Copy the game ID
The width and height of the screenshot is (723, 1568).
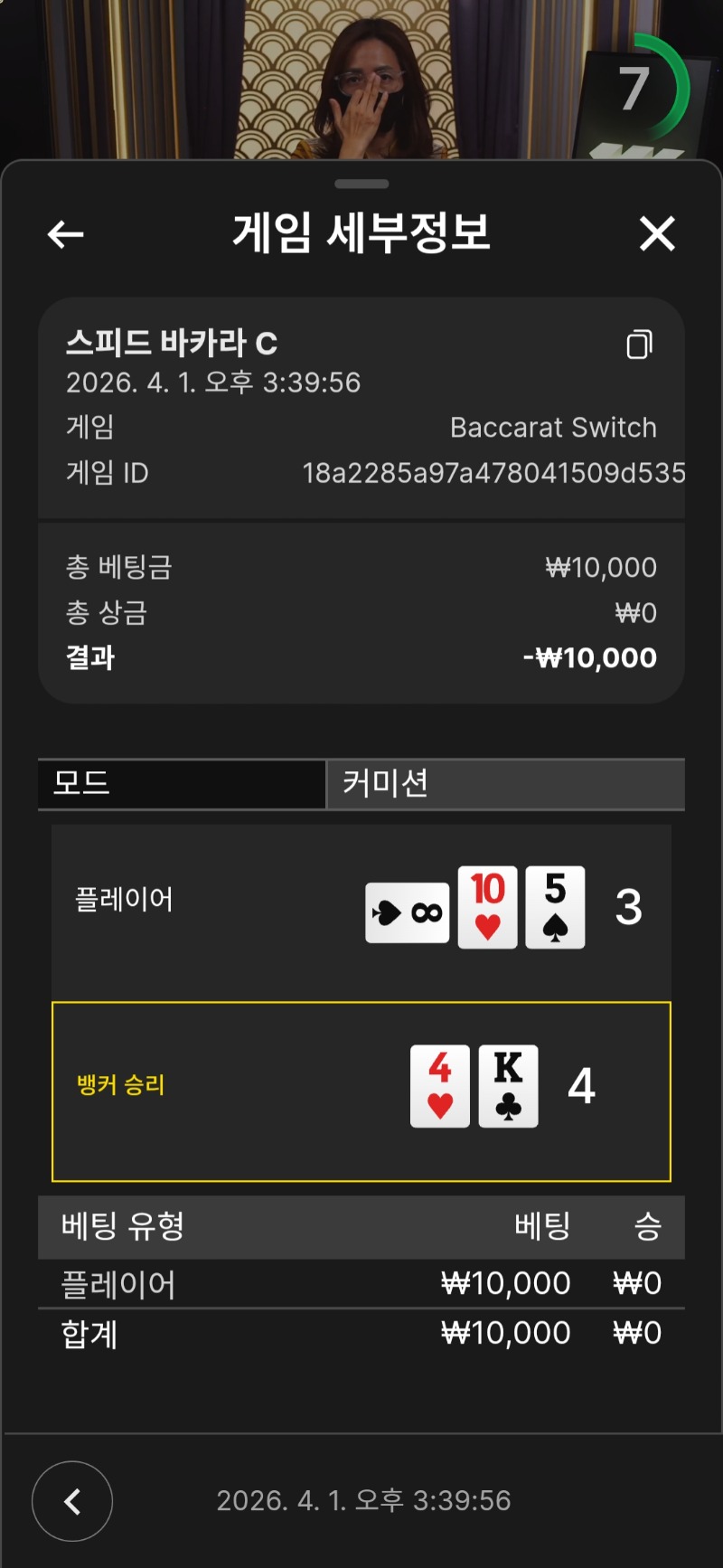coord(639,345)
